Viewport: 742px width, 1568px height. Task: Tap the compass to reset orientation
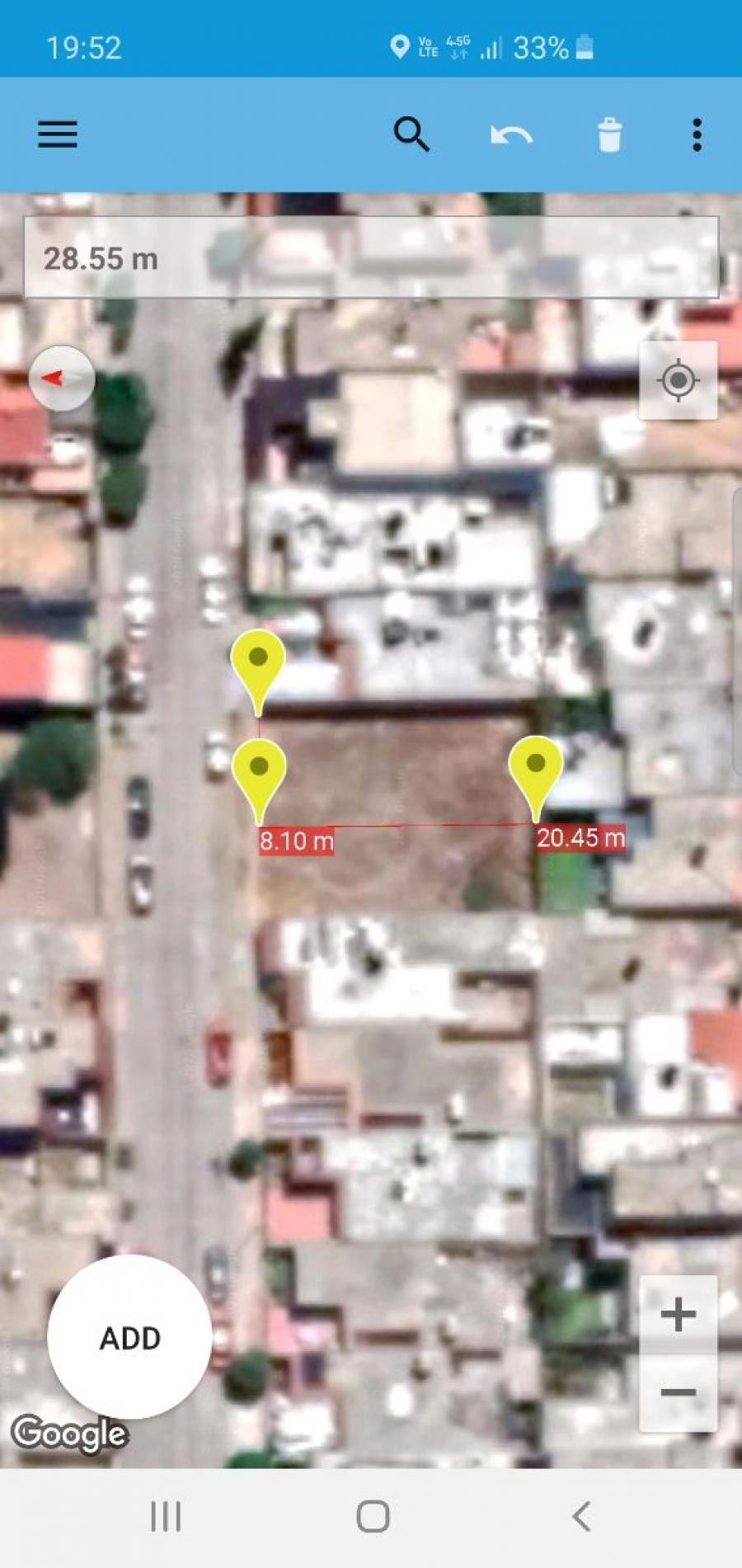coord(62,379)
